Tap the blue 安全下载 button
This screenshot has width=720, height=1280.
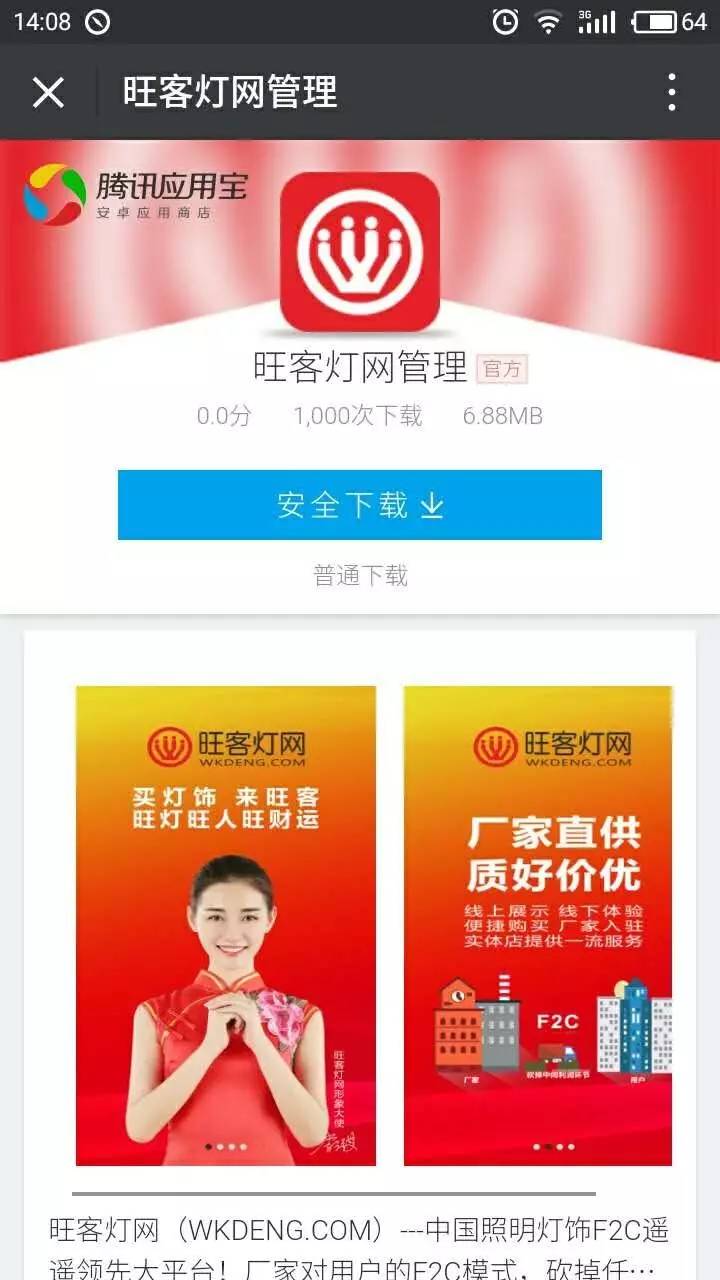click(x=360, y=505)
